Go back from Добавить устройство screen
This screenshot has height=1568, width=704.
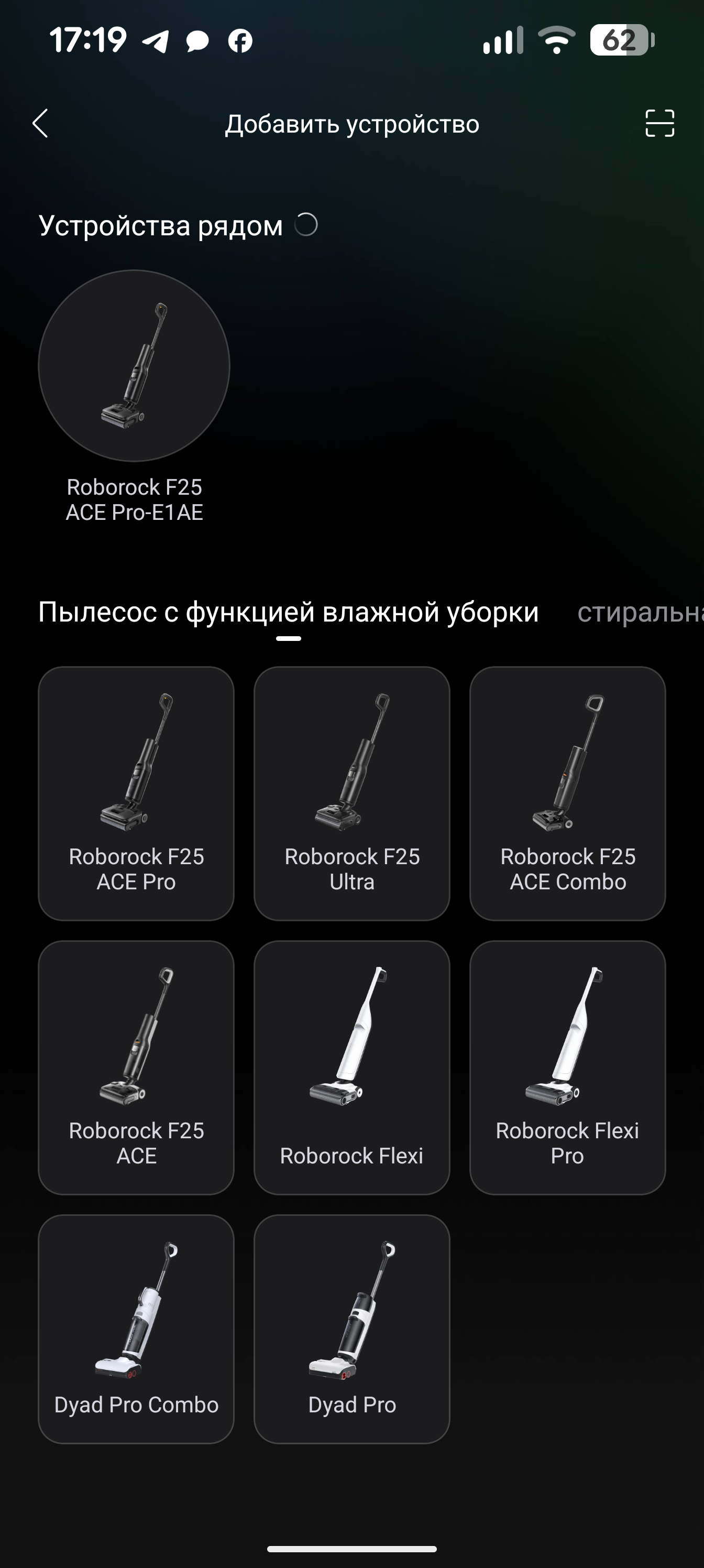tap(40, 124)
